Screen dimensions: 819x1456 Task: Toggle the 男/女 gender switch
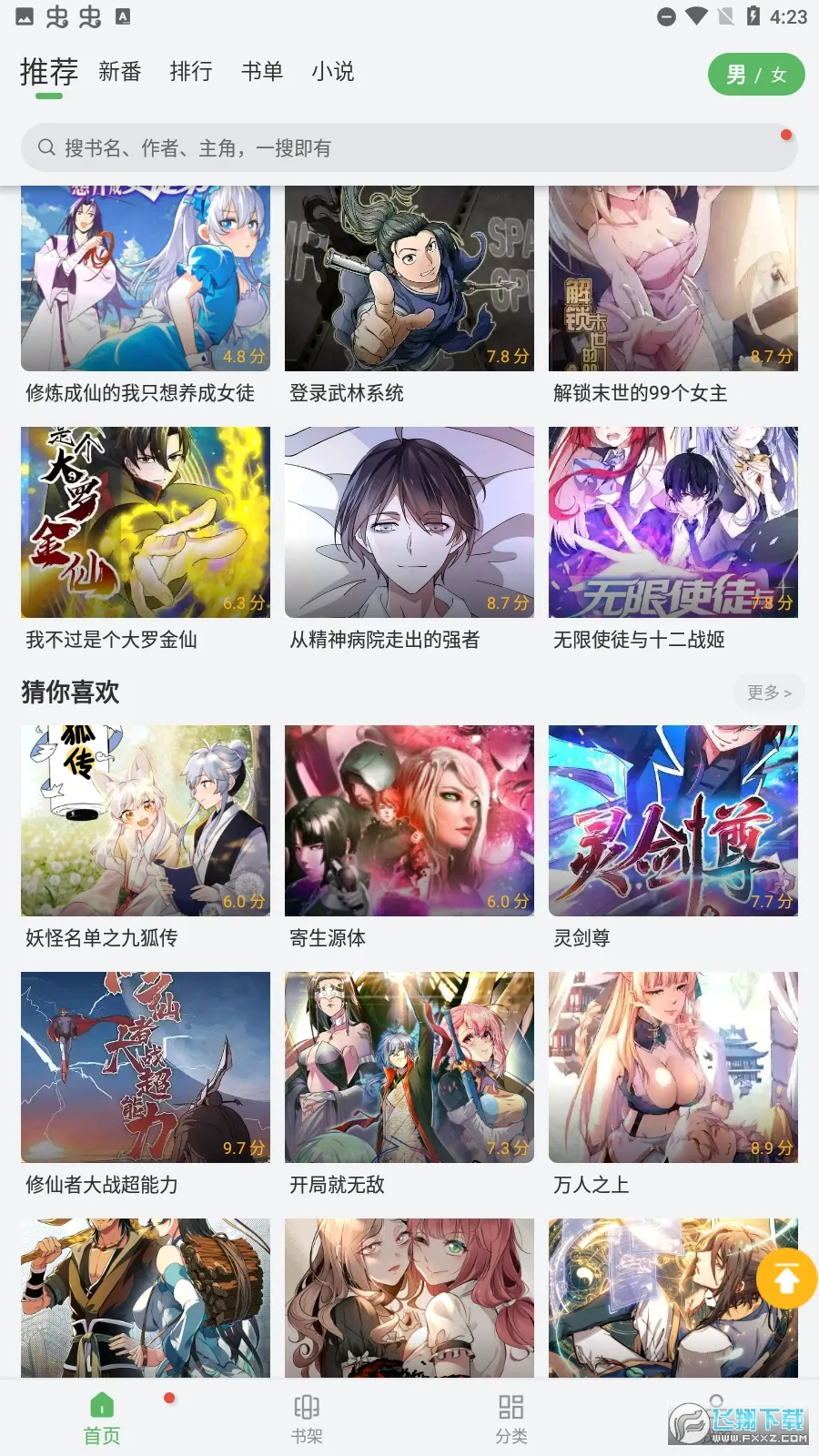[756, 75]
